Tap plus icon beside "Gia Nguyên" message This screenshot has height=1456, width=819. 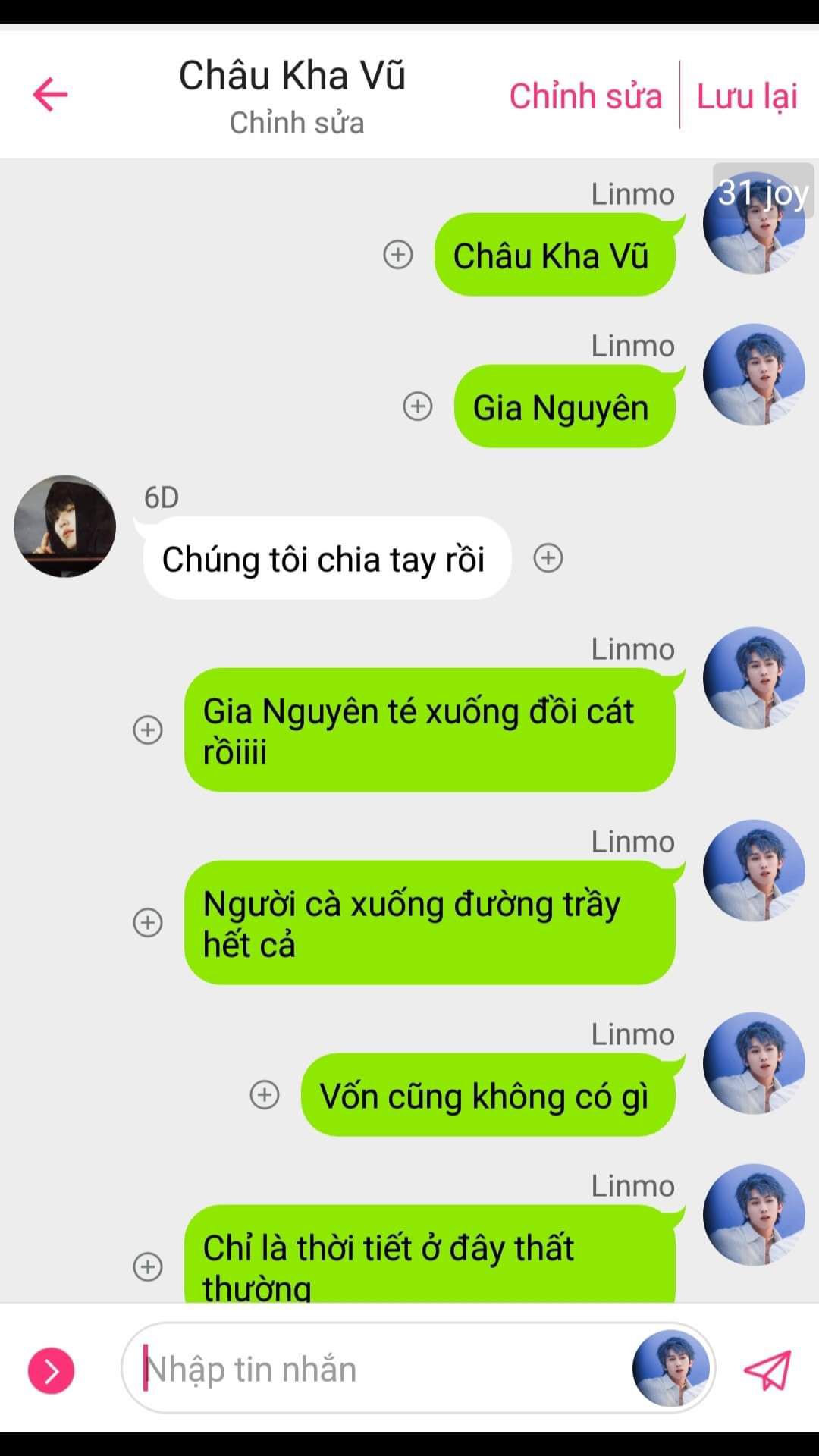click(x=418, y=406)
